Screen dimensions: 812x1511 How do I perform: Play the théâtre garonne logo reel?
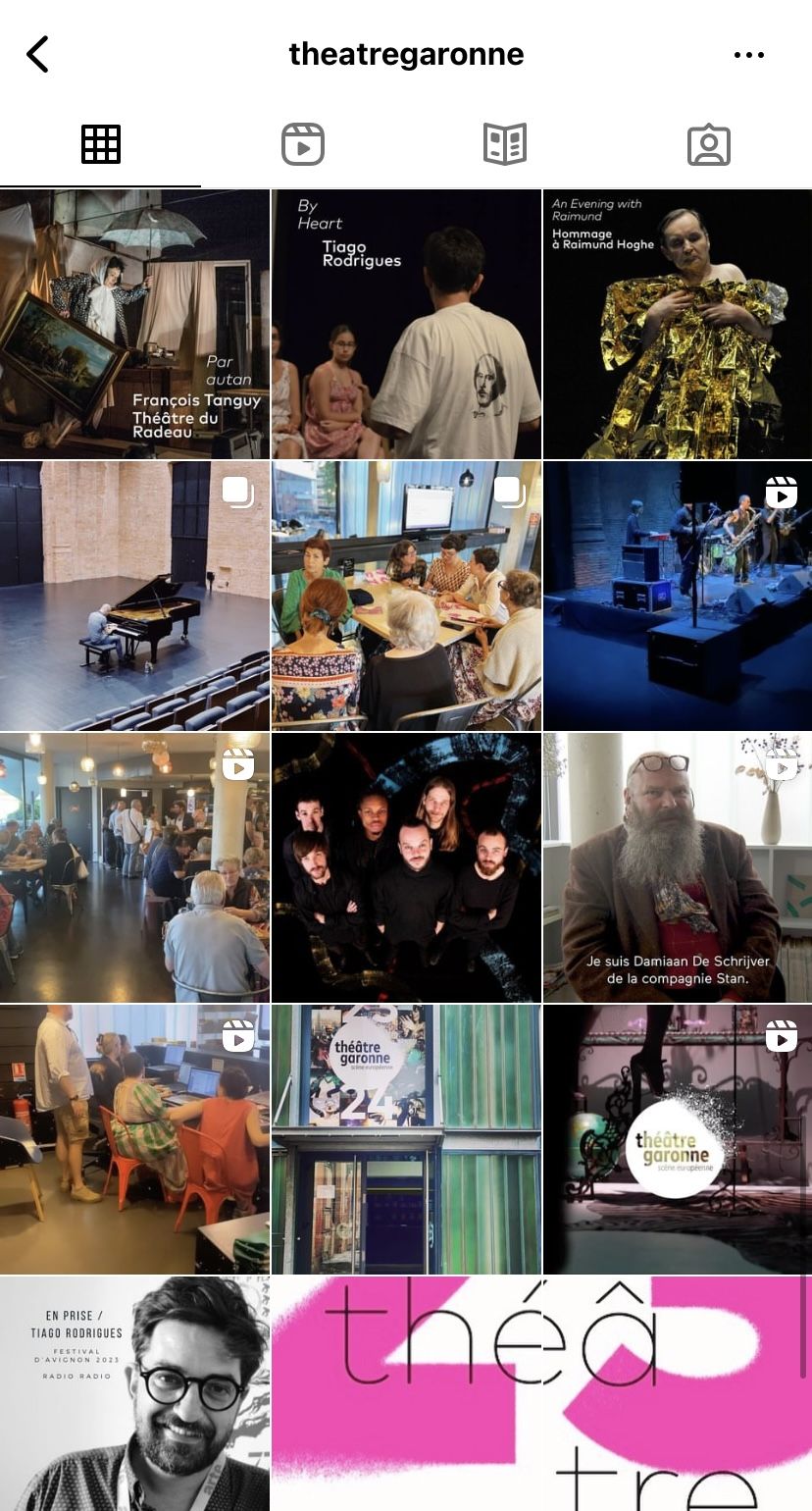click(677, 1139)
